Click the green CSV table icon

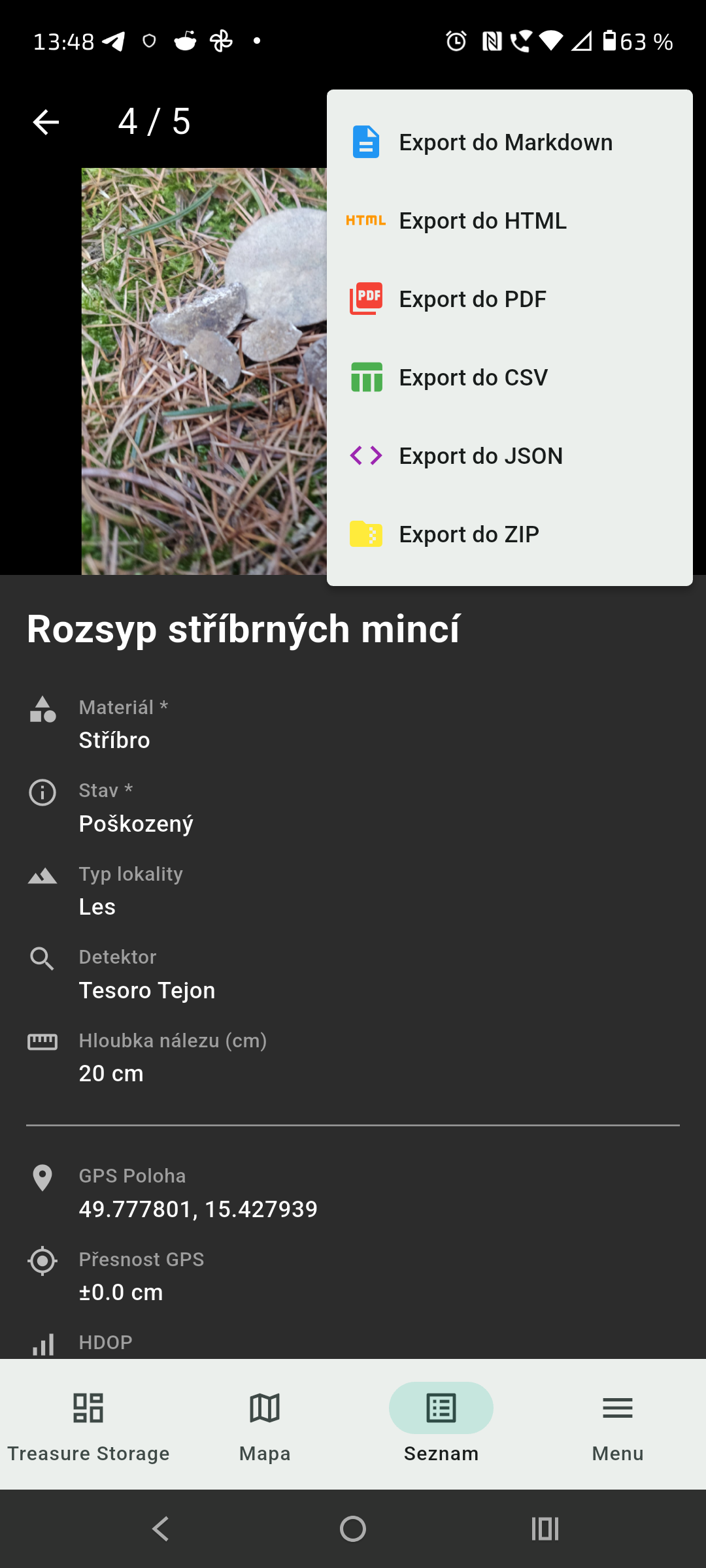(x=366, y=377)
